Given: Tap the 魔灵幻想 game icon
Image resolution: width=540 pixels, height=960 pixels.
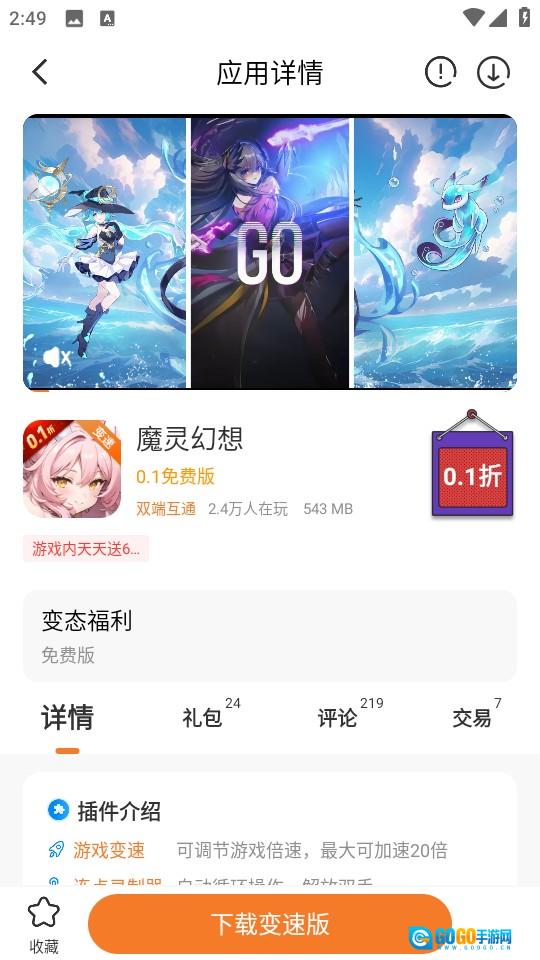Looking at the screenshot, I should click(72, 469).
